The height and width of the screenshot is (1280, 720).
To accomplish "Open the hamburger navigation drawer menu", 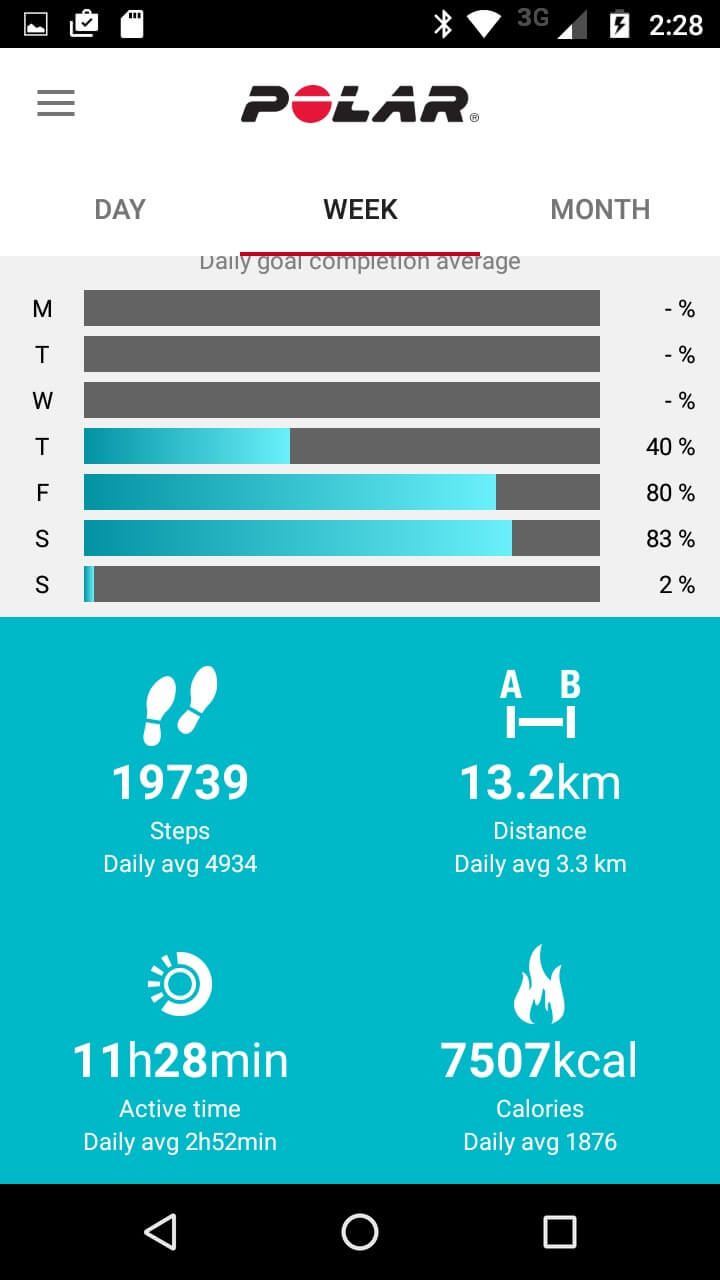I will pyautogui.click(x=56, y=103).
